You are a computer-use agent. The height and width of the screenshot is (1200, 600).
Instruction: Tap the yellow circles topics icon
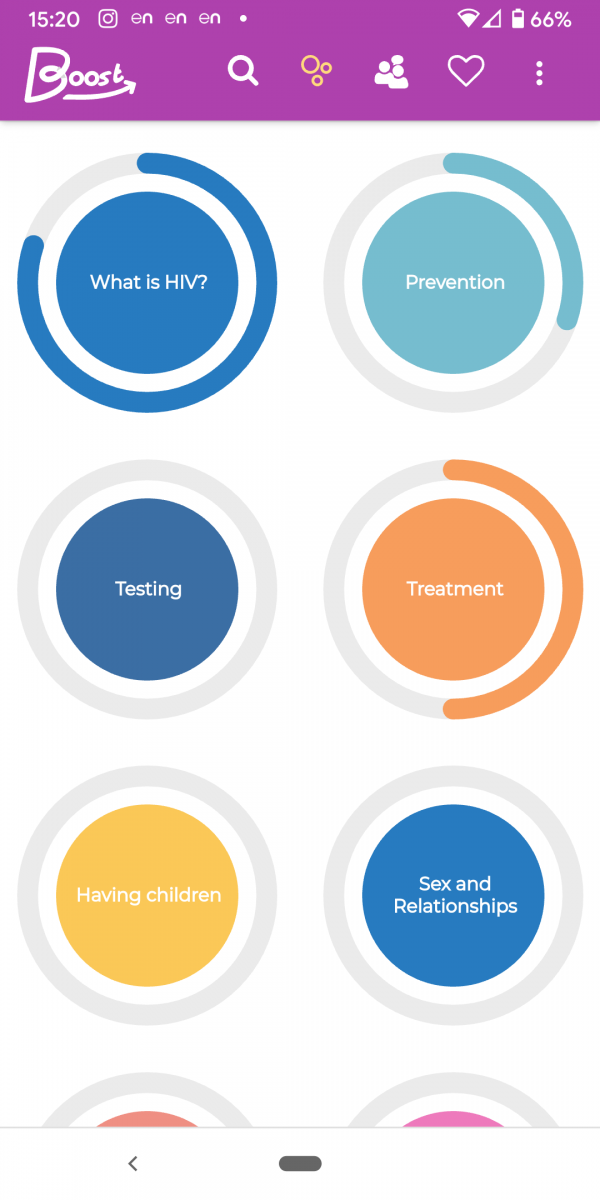[x=316, y=71]
